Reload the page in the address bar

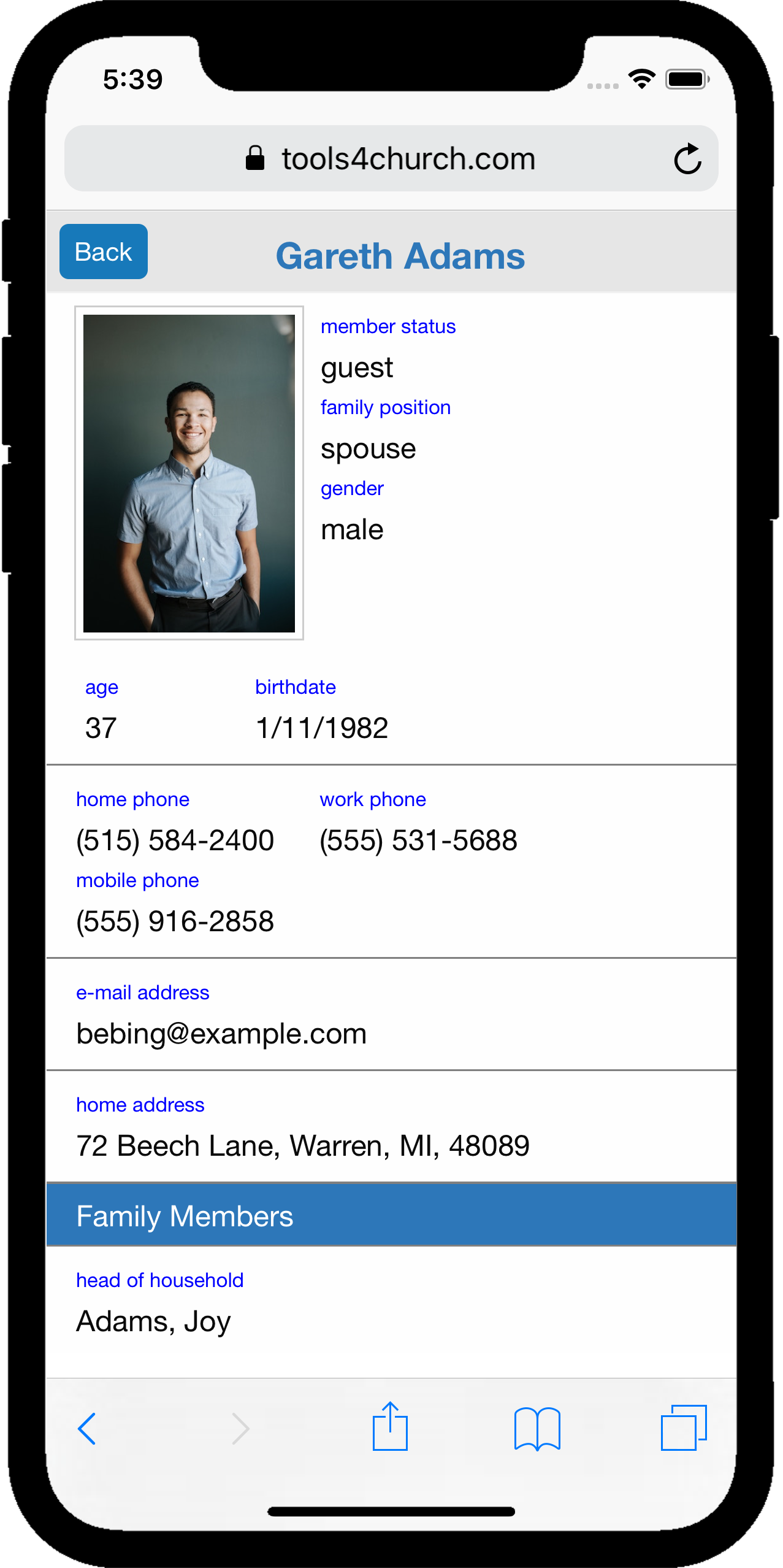687,159
